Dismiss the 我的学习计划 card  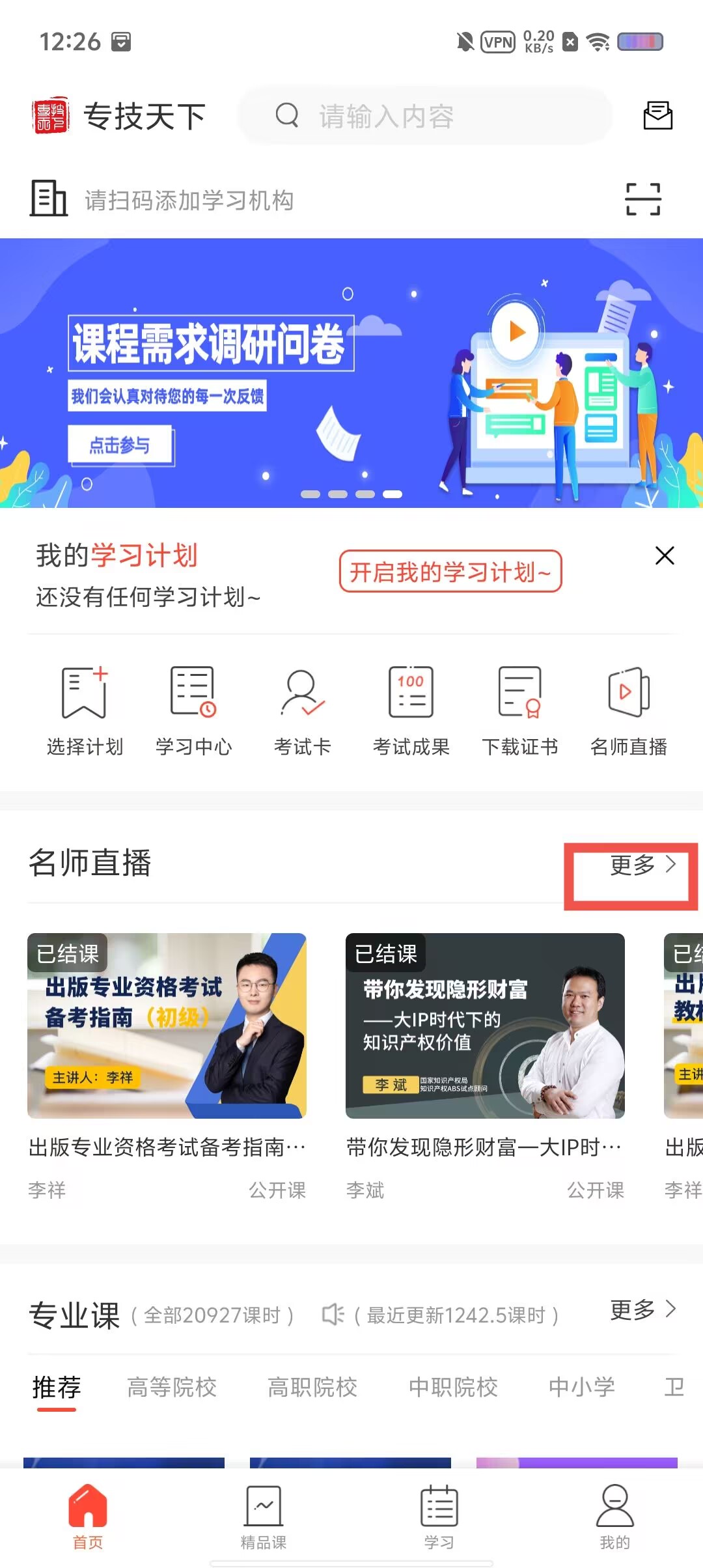click(x=665, y=555)
